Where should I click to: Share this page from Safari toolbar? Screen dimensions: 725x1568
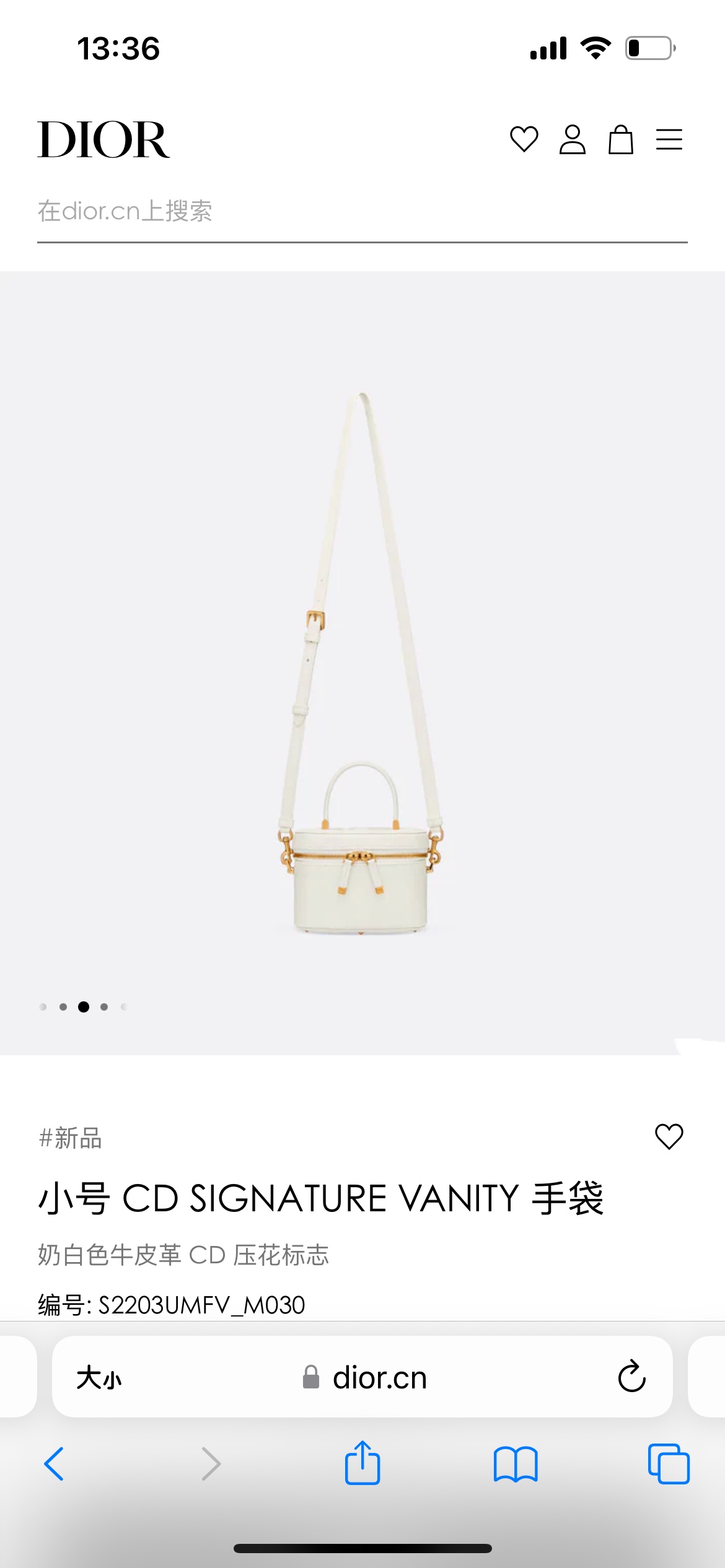pyautogui.click(x=362, y=1463)
